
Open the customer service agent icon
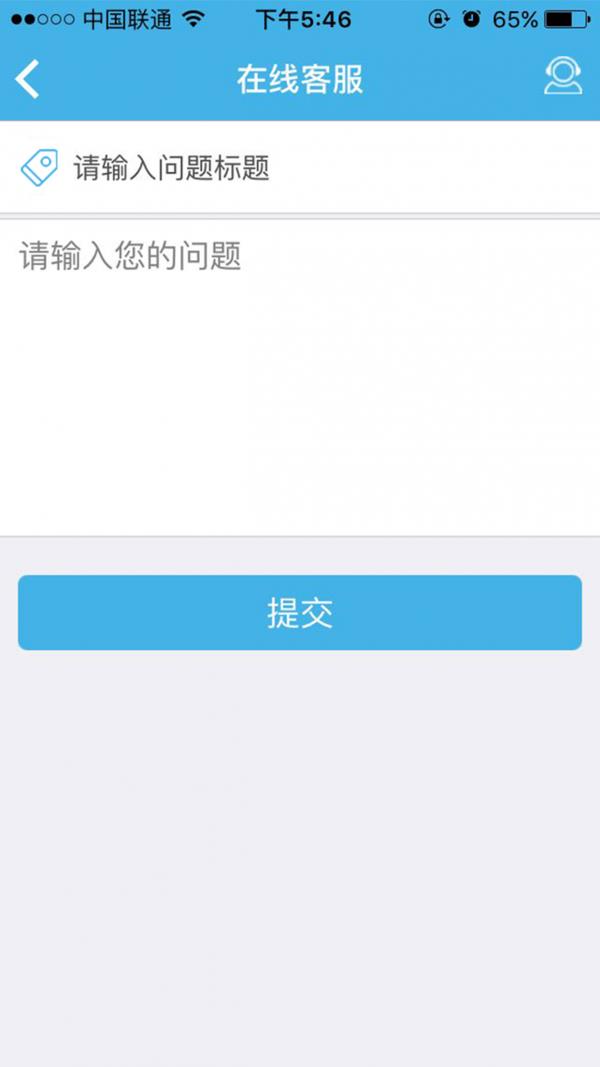(563, 76)
